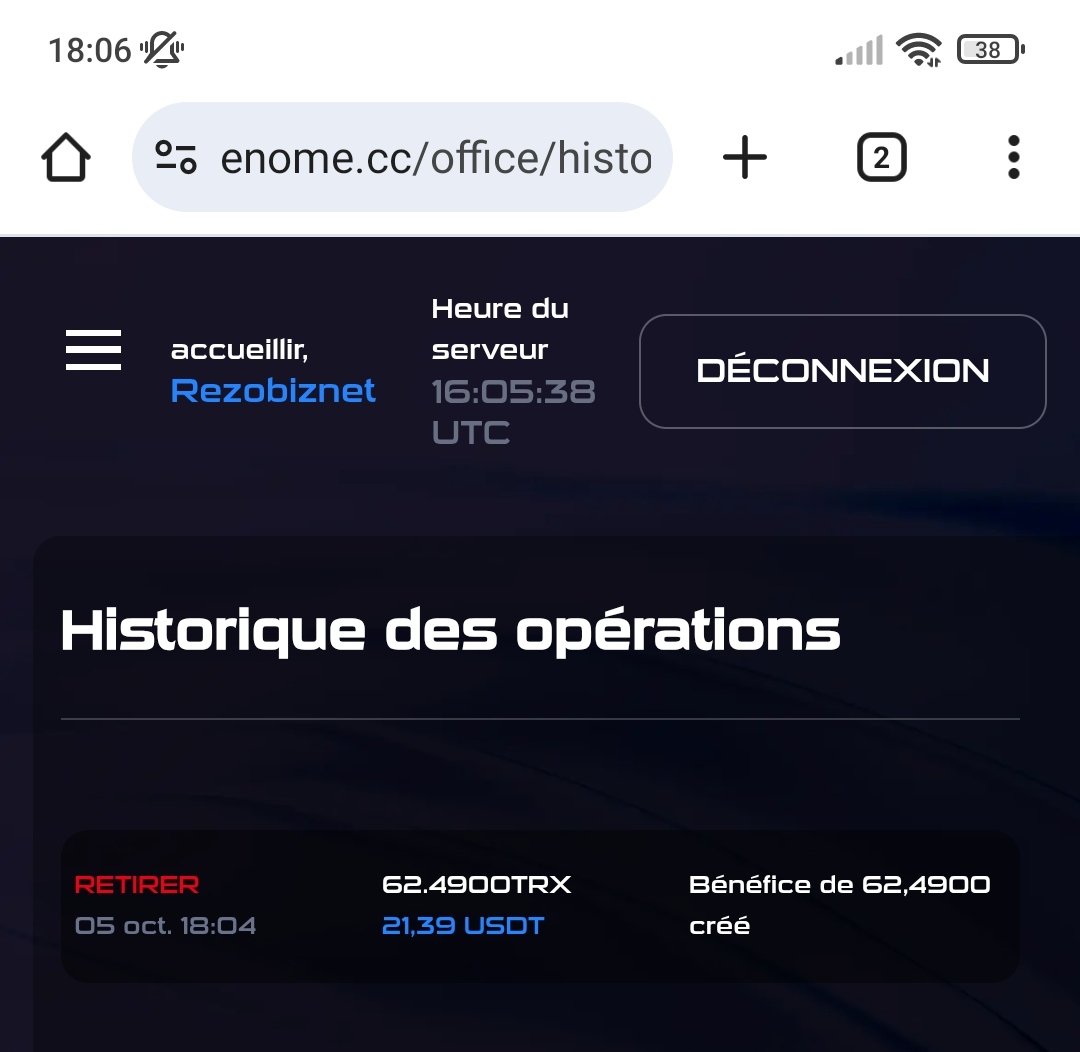The image size is (1080, 1052).
Task: Open the browser overflow menu
Action: pos(1013,158)
